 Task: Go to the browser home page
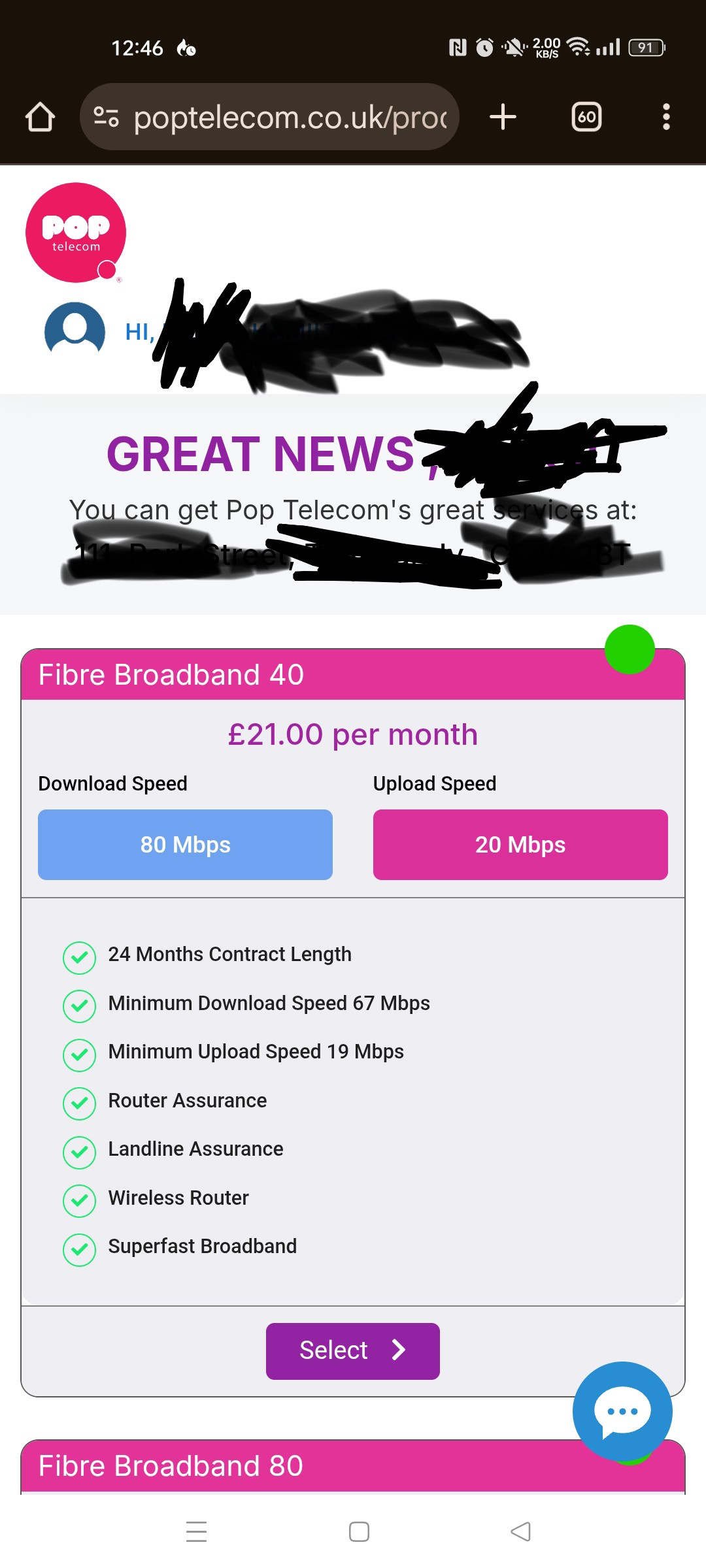tap(40, 118)
